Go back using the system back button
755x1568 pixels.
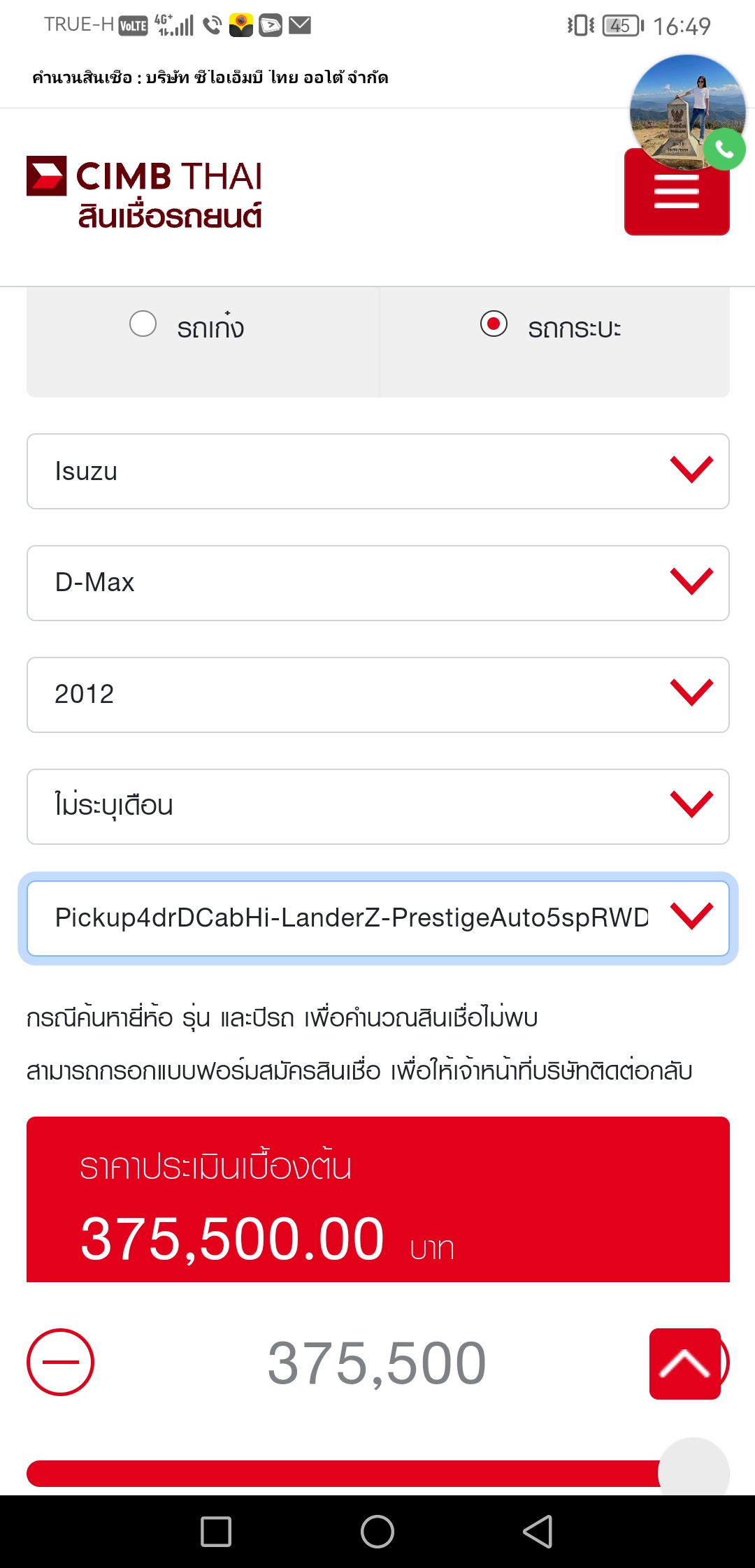point(538,1532)
